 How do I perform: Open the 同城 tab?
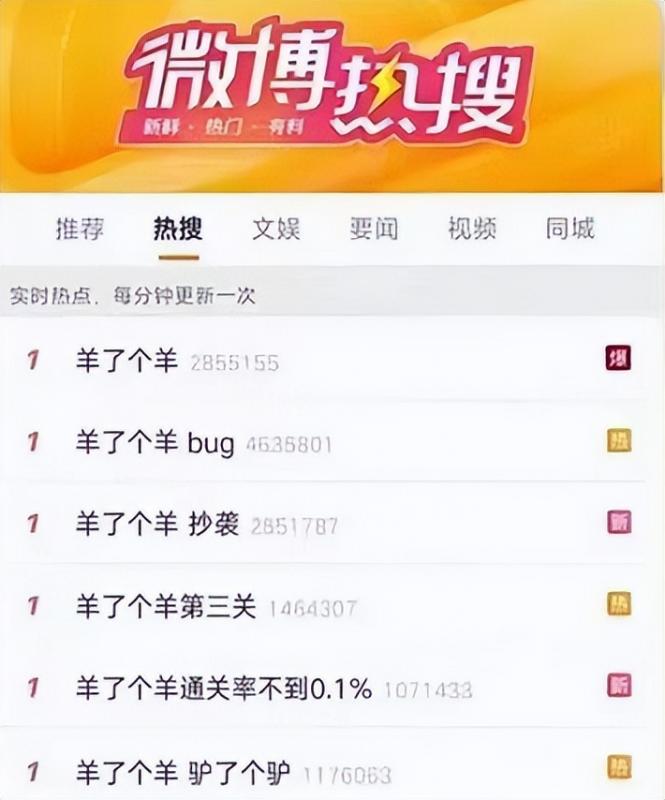click(570, 229)
